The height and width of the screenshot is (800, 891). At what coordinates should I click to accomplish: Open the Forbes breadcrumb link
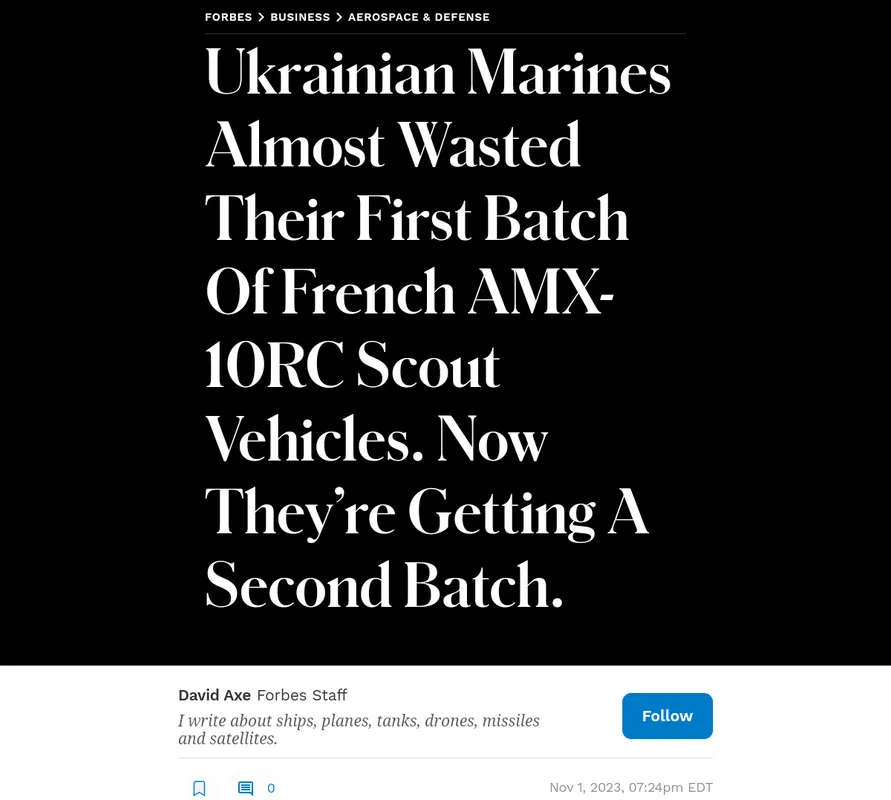[228, 17]
